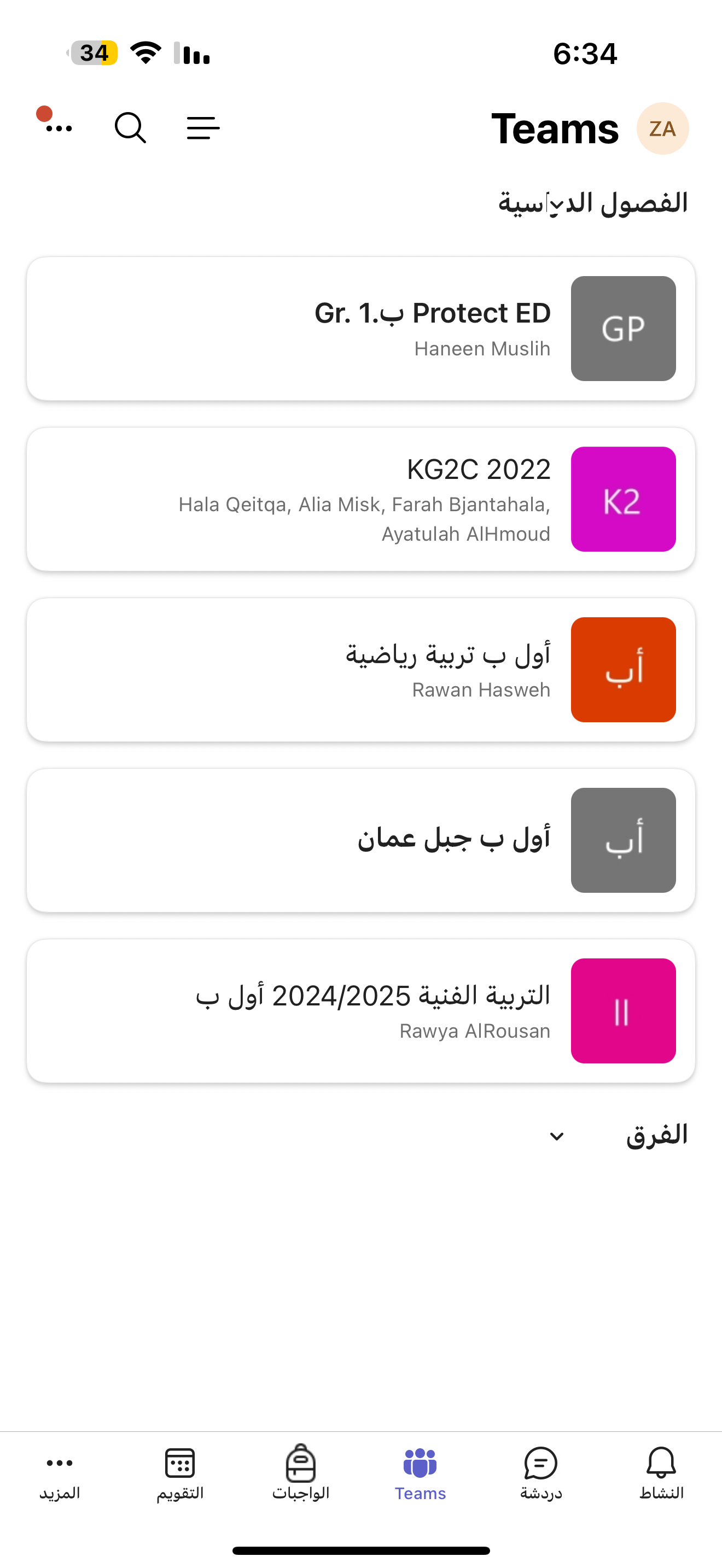
Task: Open التربية الفنية 2024/2025 أول ب class
Action: 361,1010
